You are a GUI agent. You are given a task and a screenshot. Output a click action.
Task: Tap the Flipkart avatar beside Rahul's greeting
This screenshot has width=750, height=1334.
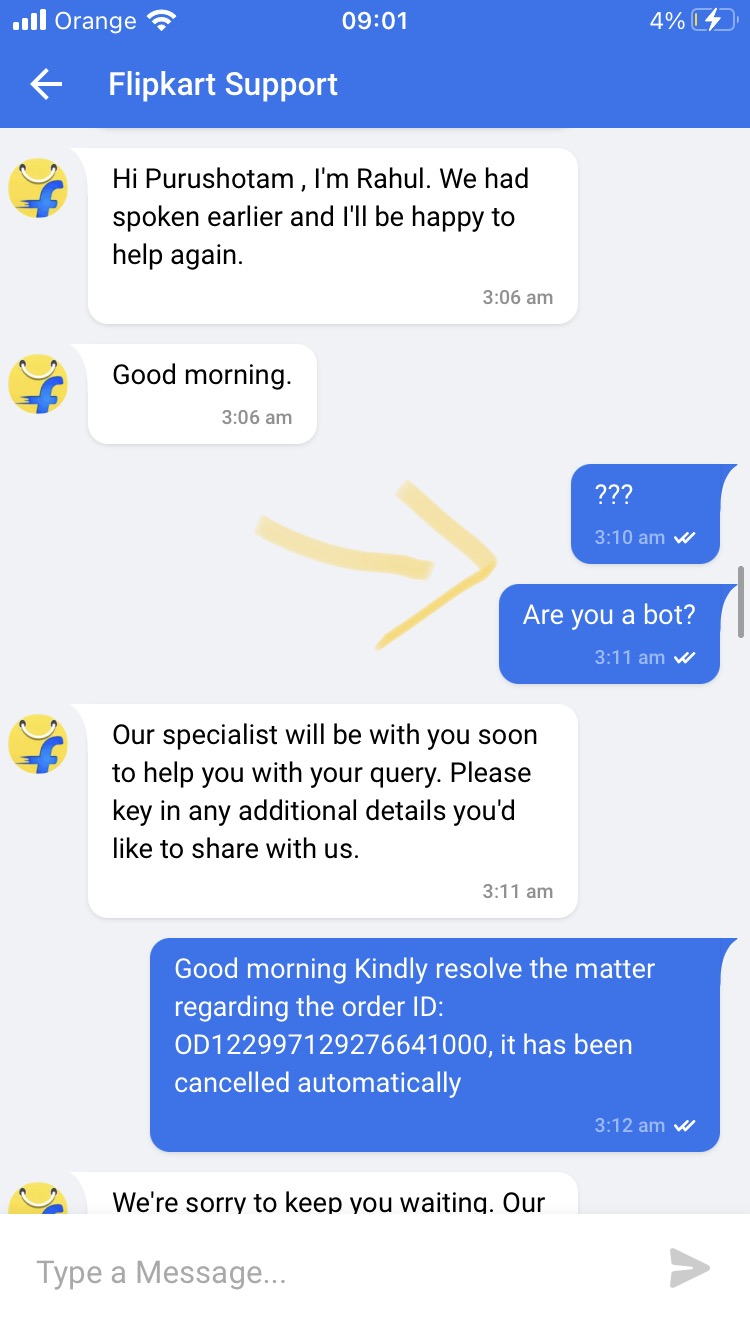tap(38, 187)
